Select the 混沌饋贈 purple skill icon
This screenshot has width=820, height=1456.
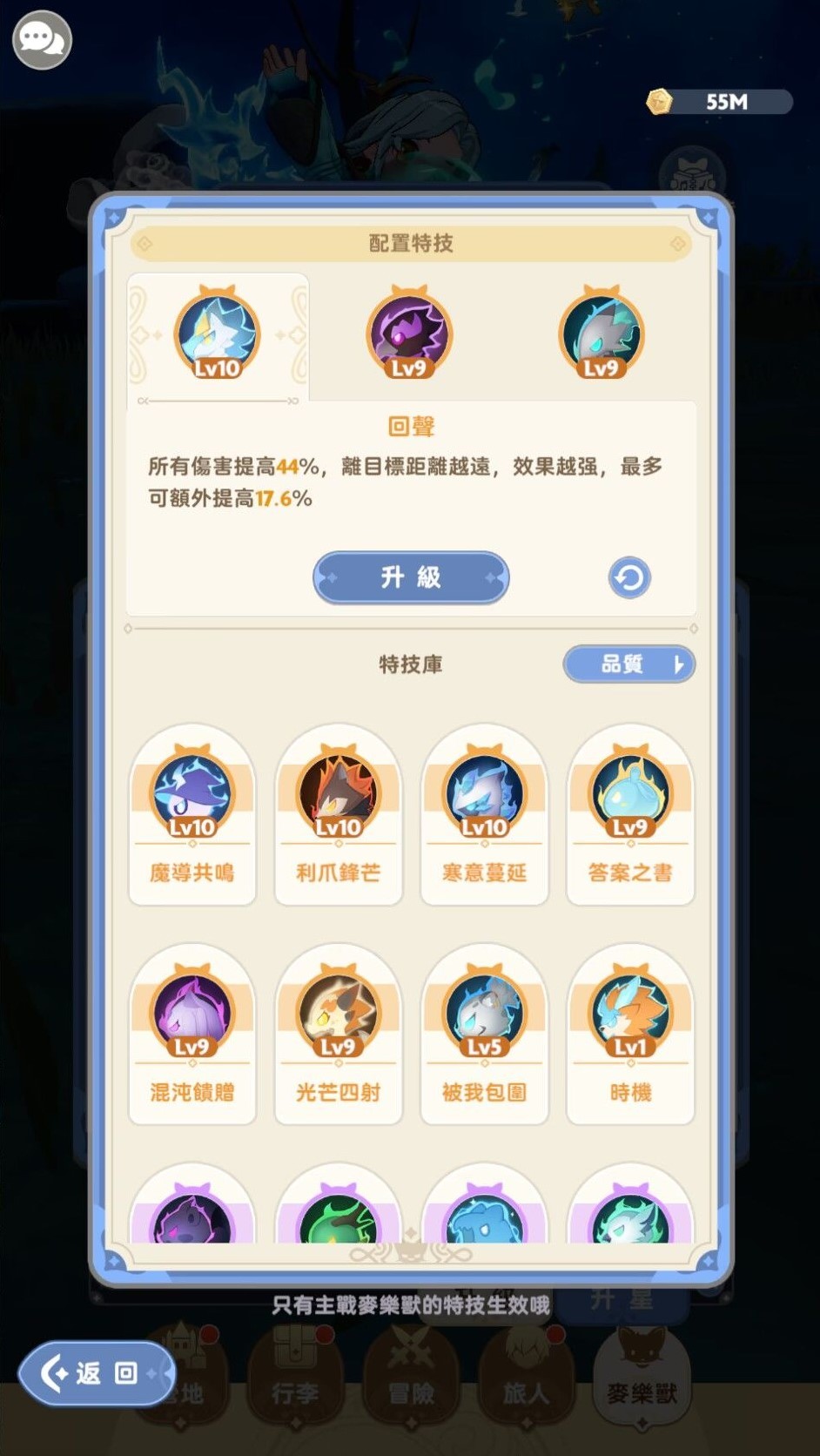[x=192, y=1013]
